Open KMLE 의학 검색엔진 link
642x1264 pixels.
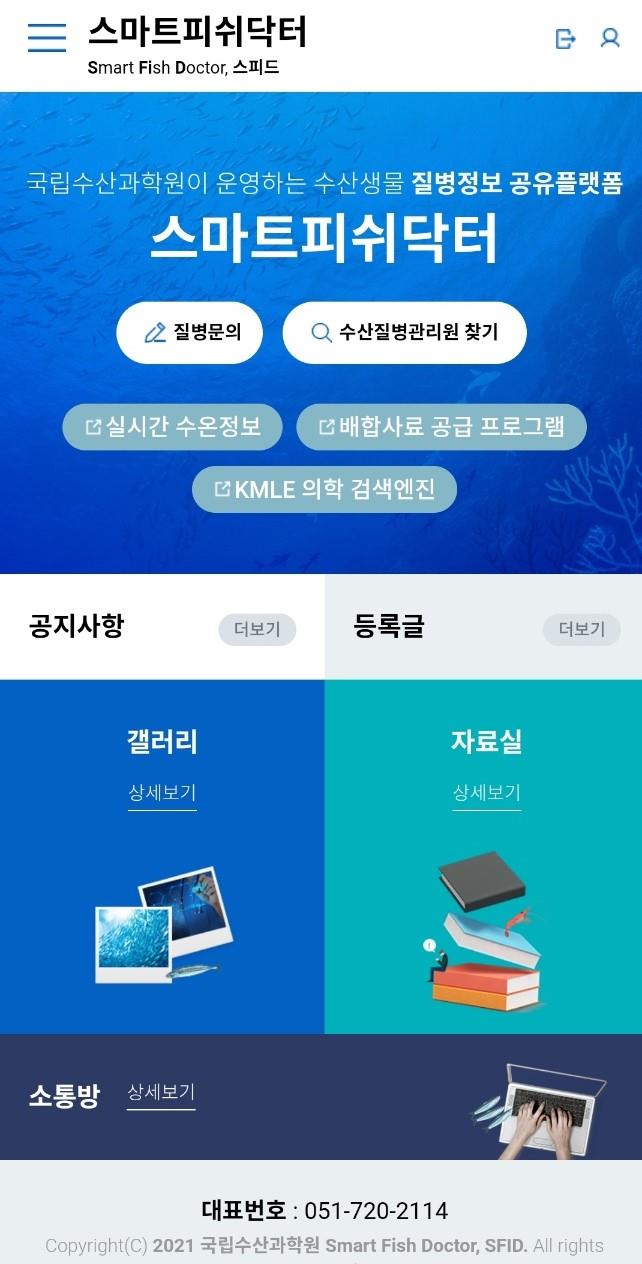click(x=324, y=489)
